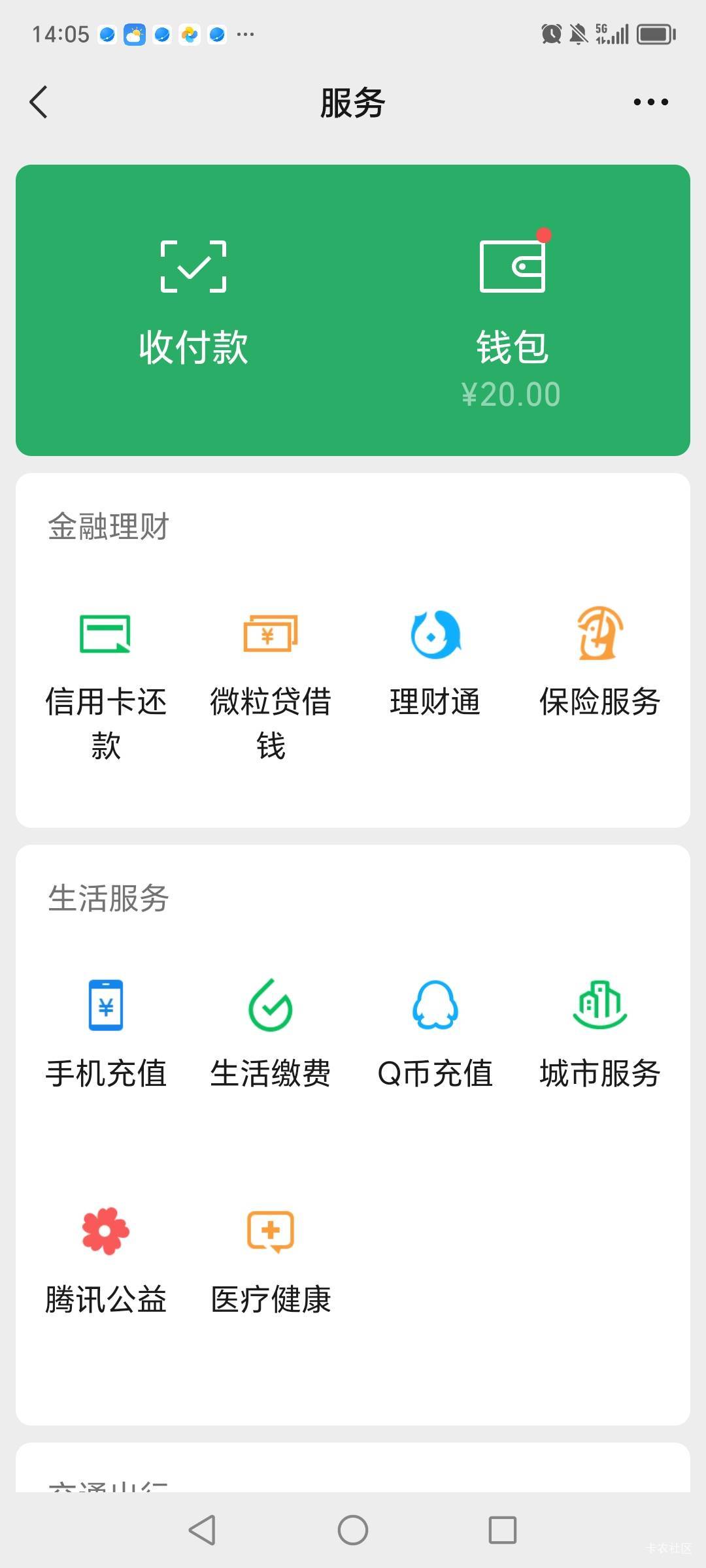Screen dimensions: 706x1568
Task: Go back from the 服务 page
Action: pyautogui.click(x=39, y=103)
